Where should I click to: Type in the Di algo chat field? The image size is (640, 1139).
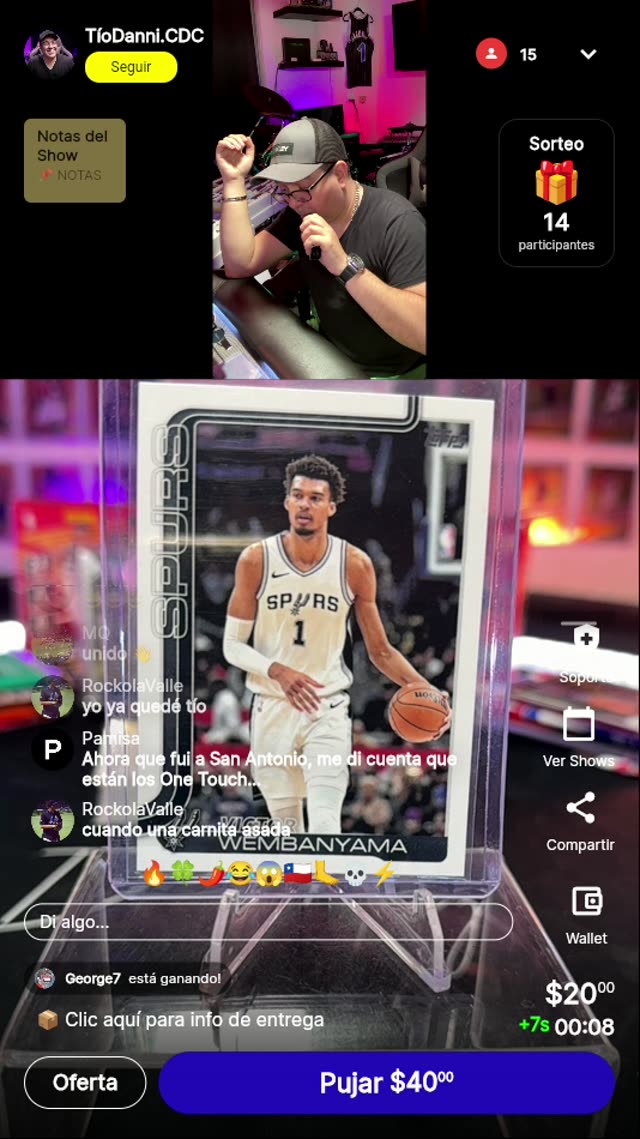(268, 922)
